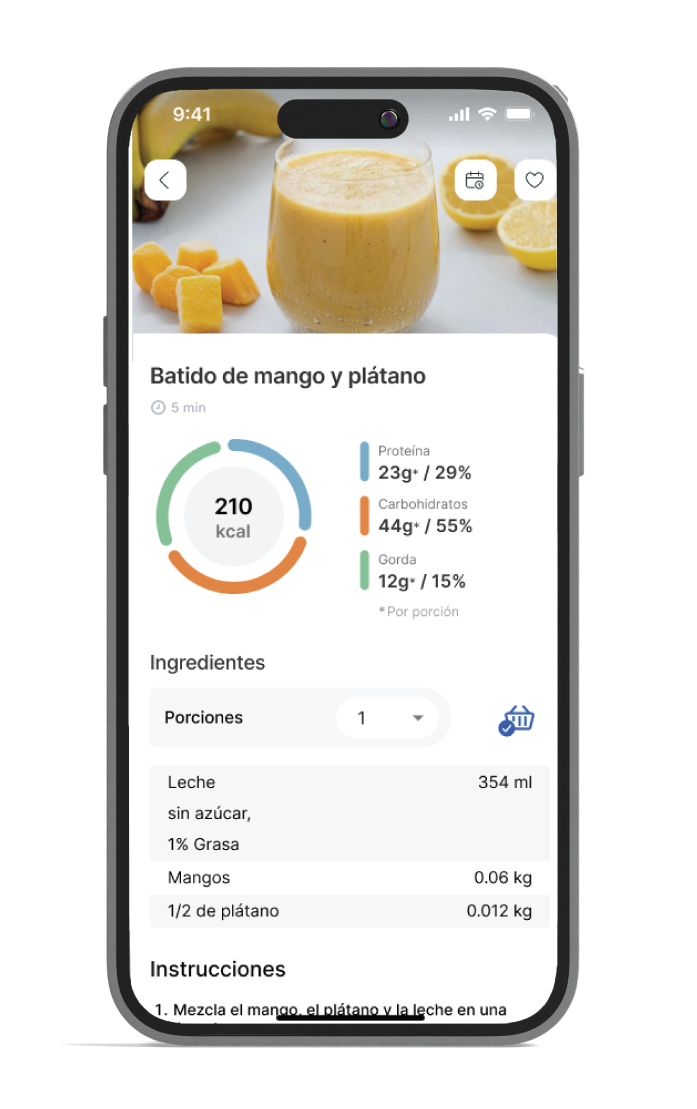697x1109 pixels.
Task: Go back using the arrow button
Action: coord(165,180)
